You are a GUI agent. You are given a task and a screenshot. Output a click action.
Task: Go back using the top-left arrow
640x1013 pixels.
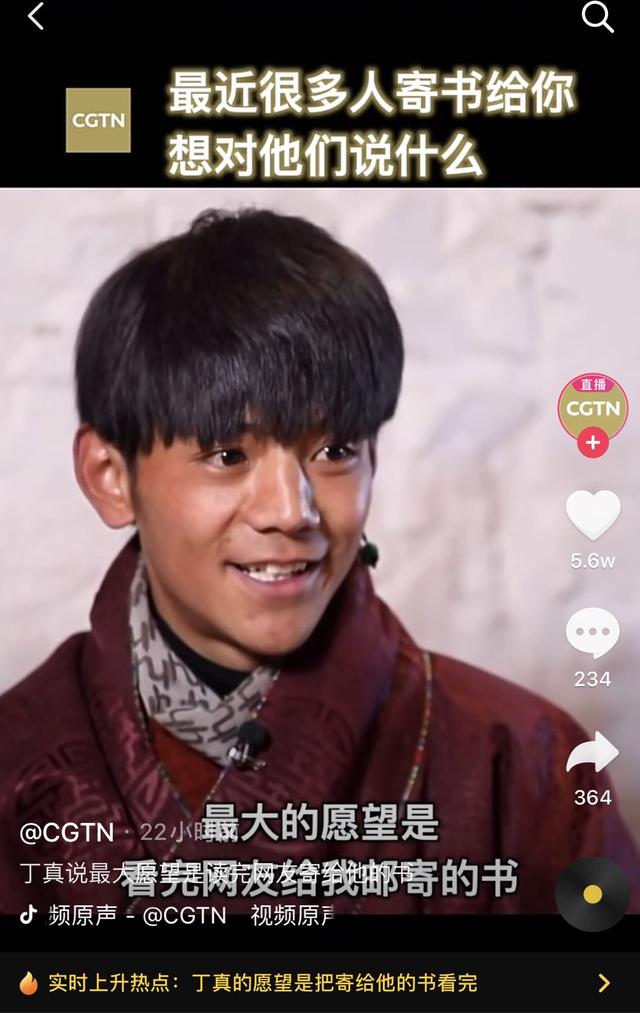point(36,17)
